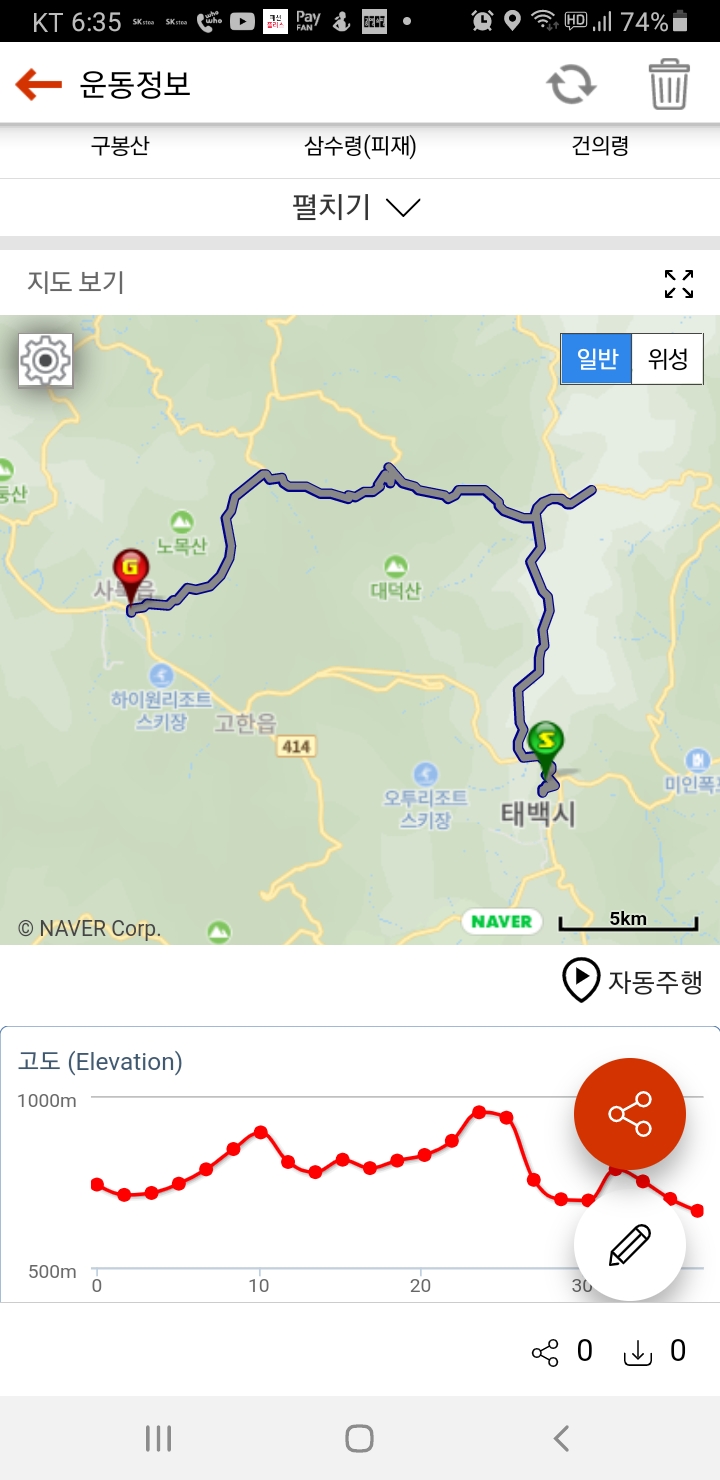Open the map in fullscreen
The width and height of the screenshot is (720, 1480).
pos(679,284)
